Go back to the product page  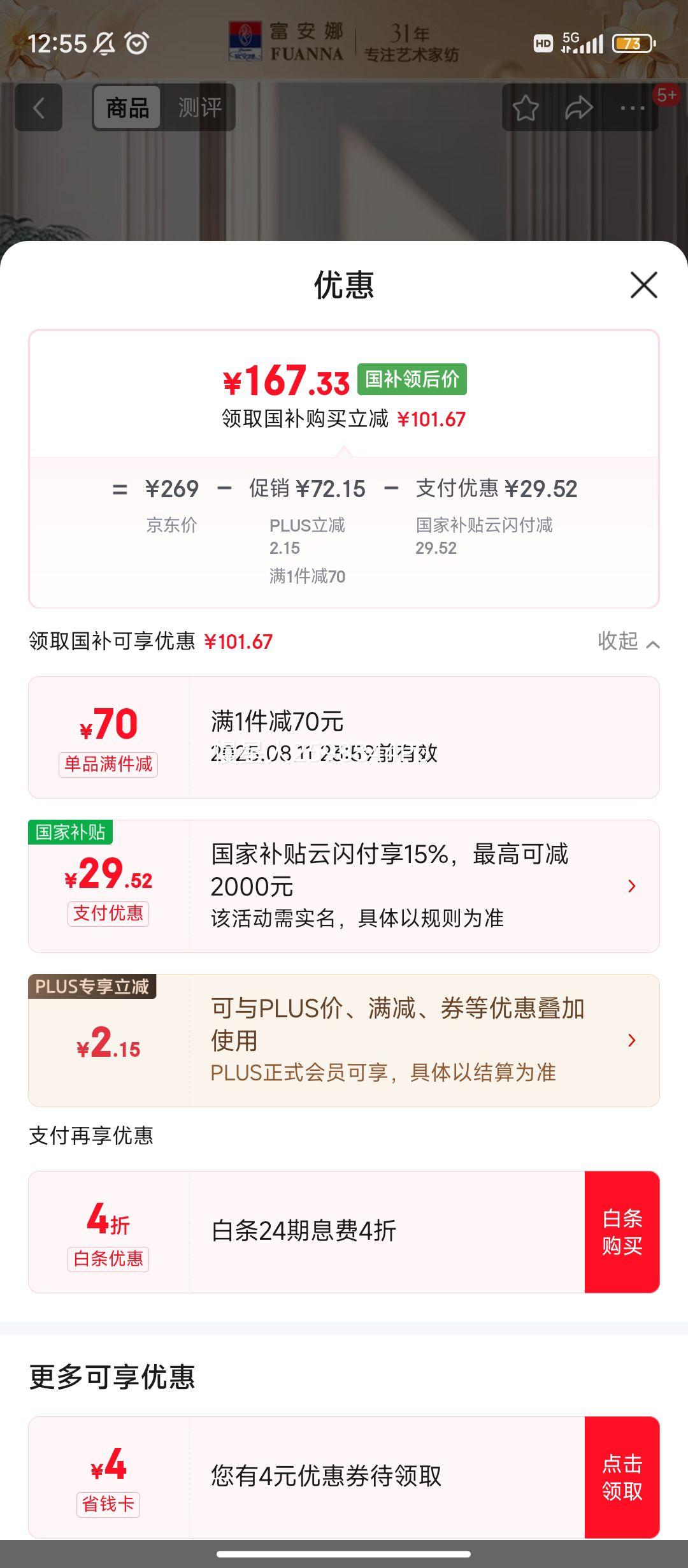38,108
